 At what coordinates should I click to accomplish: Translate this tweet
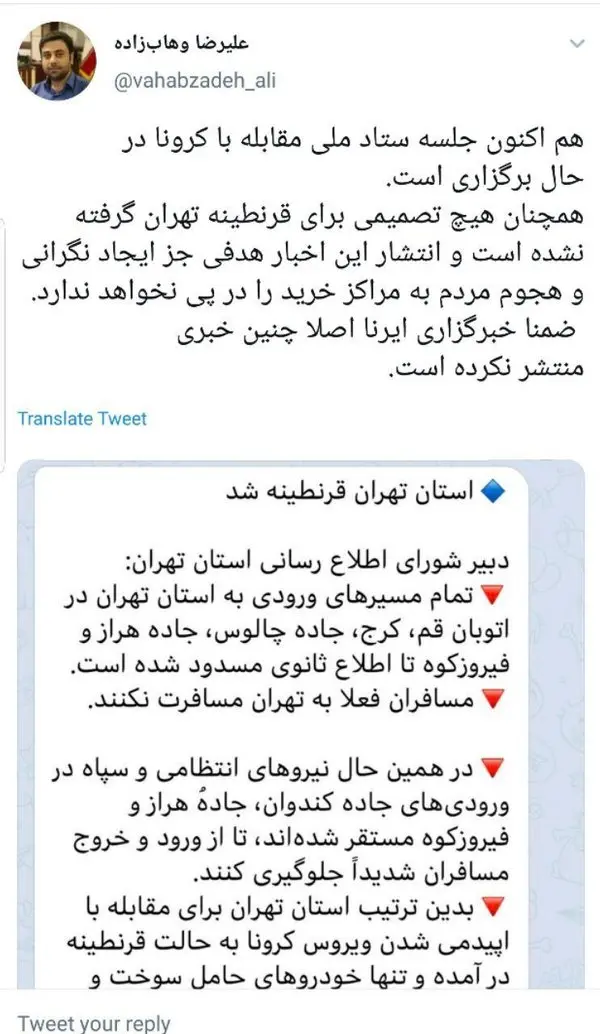[82, 418]
